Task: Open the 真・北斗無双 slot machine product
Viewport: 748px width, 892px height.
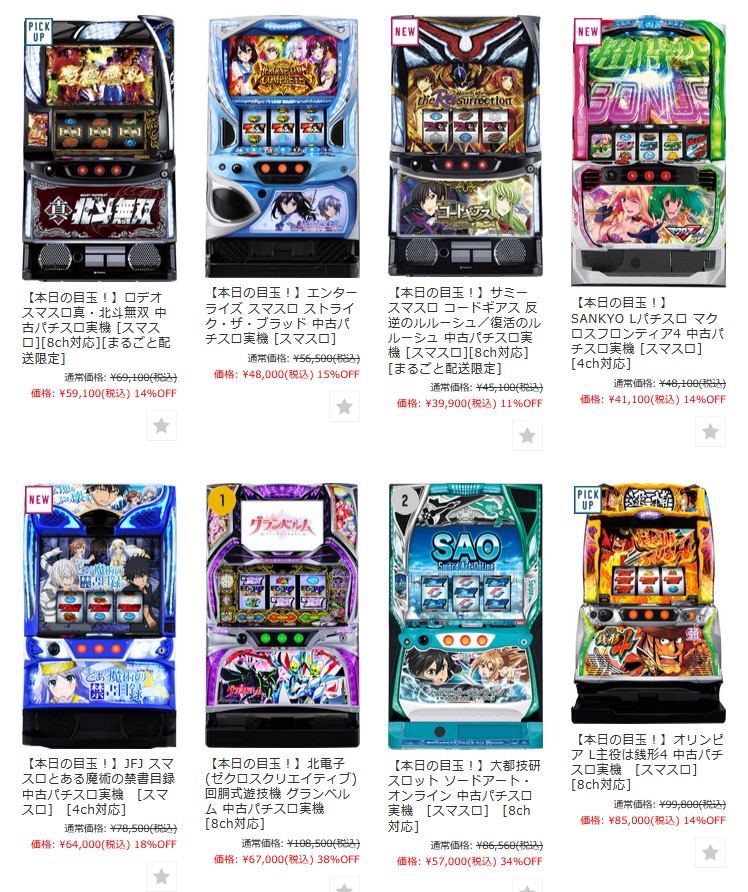Action: [98, 148]
